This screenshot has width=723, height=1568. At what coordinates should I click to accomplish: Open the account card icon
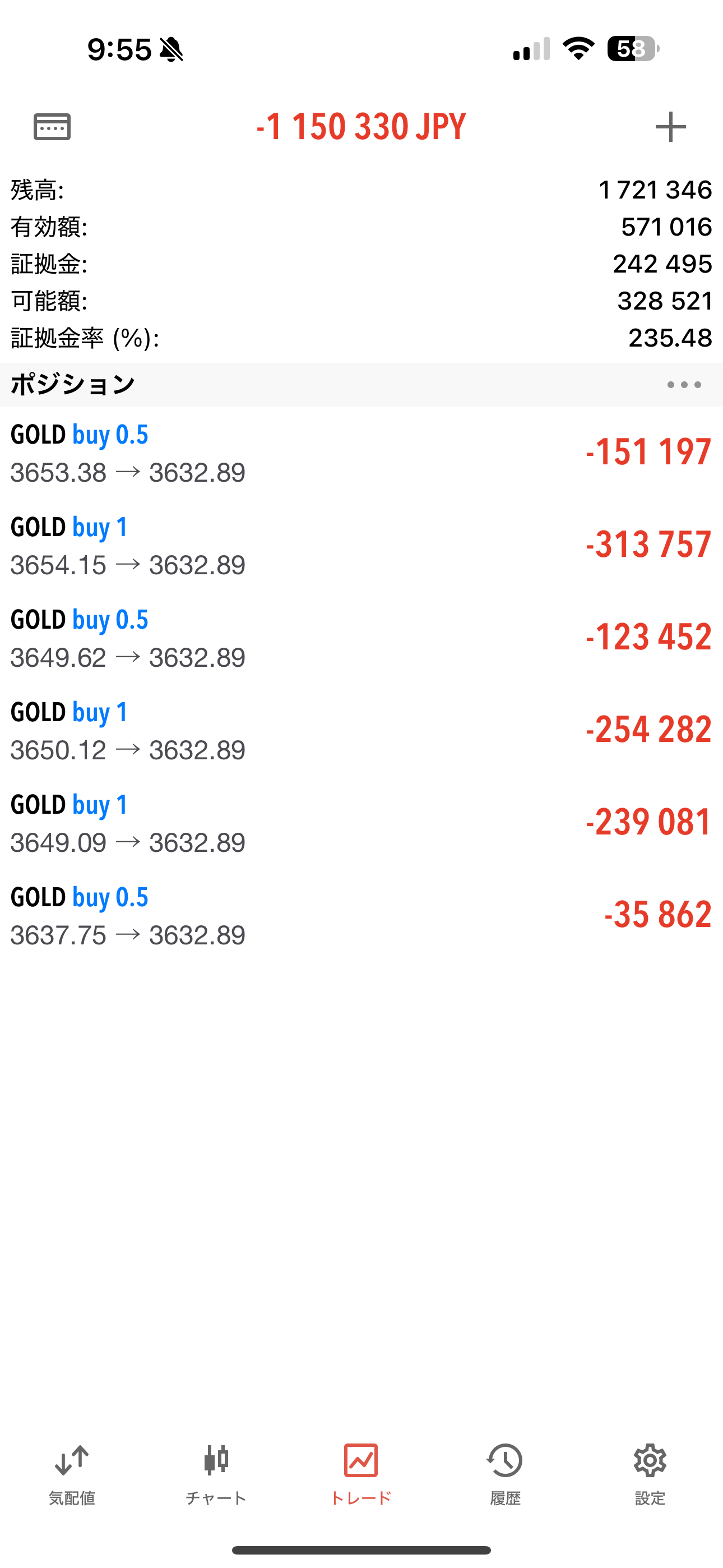52,127
